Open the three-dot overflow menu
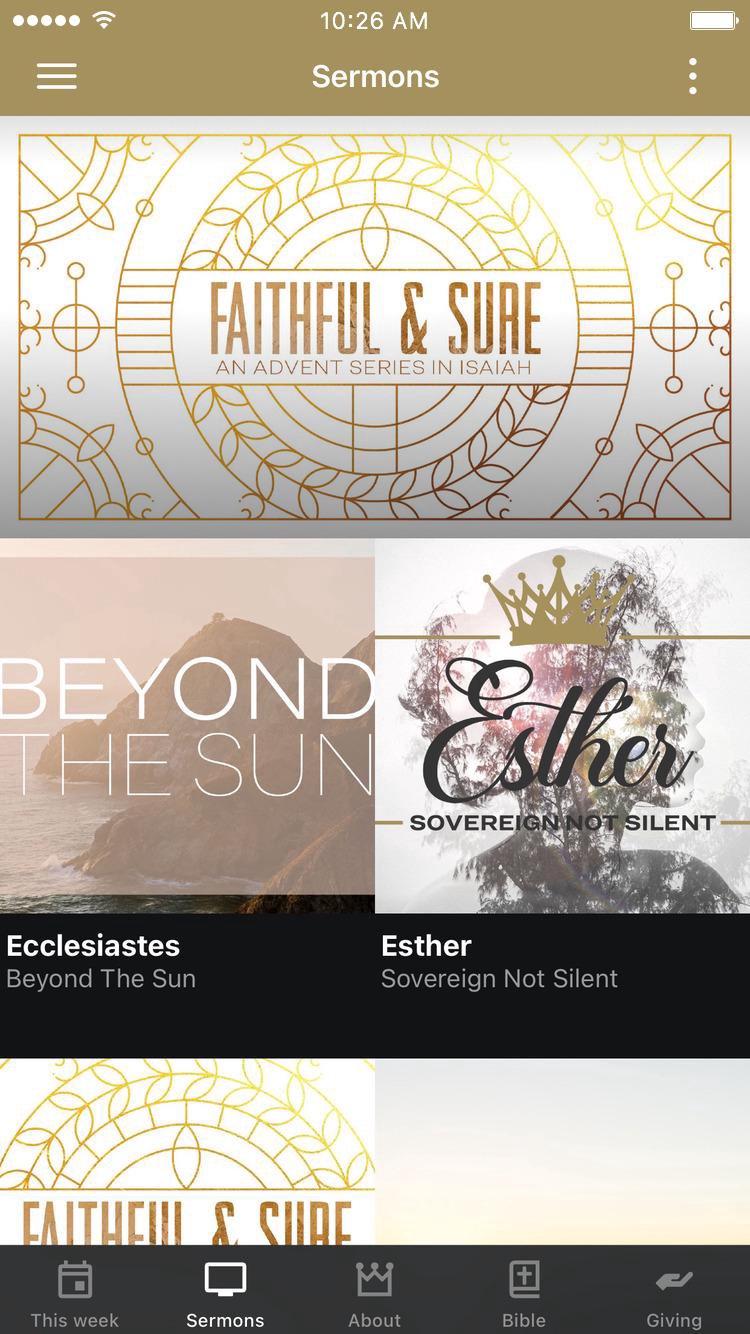The width and height of the screenshot is (750, 1334). (x=692, y=77)
